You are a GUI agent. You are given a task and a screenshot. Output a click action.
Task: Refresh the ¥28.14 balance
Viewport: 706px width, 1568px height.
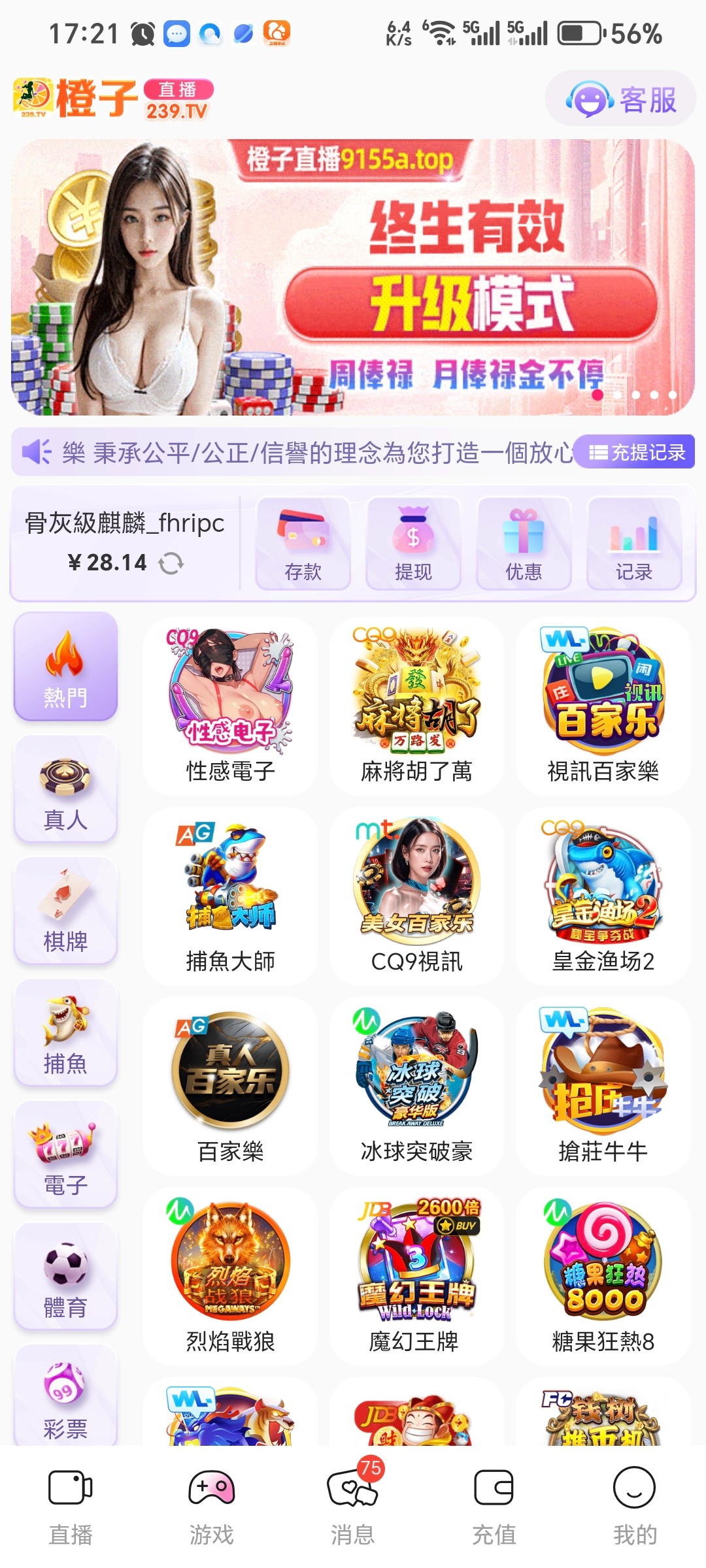point(172,563)
